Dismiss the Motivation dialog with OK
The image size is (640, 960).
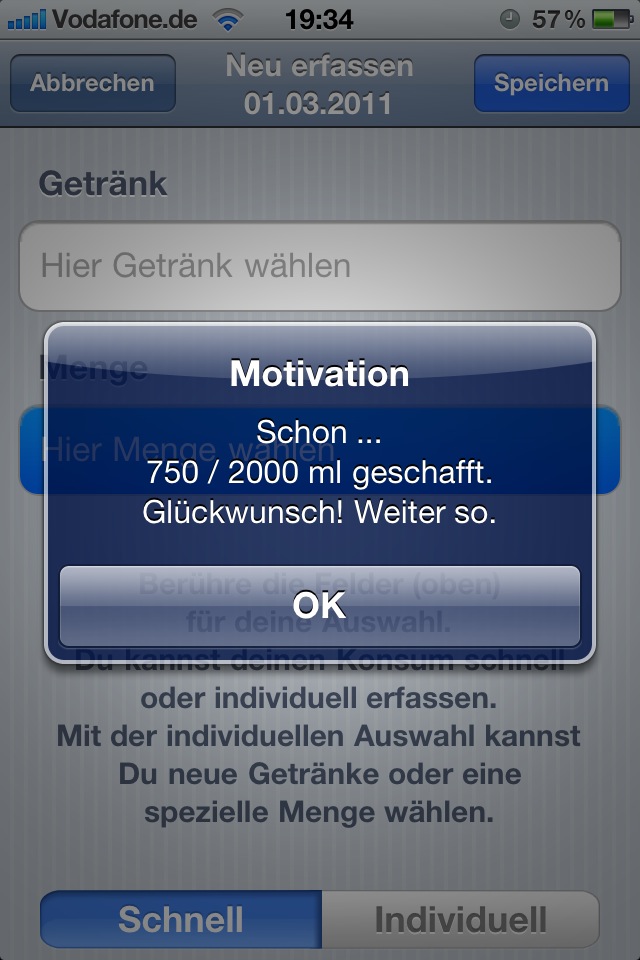pos(320,606)
